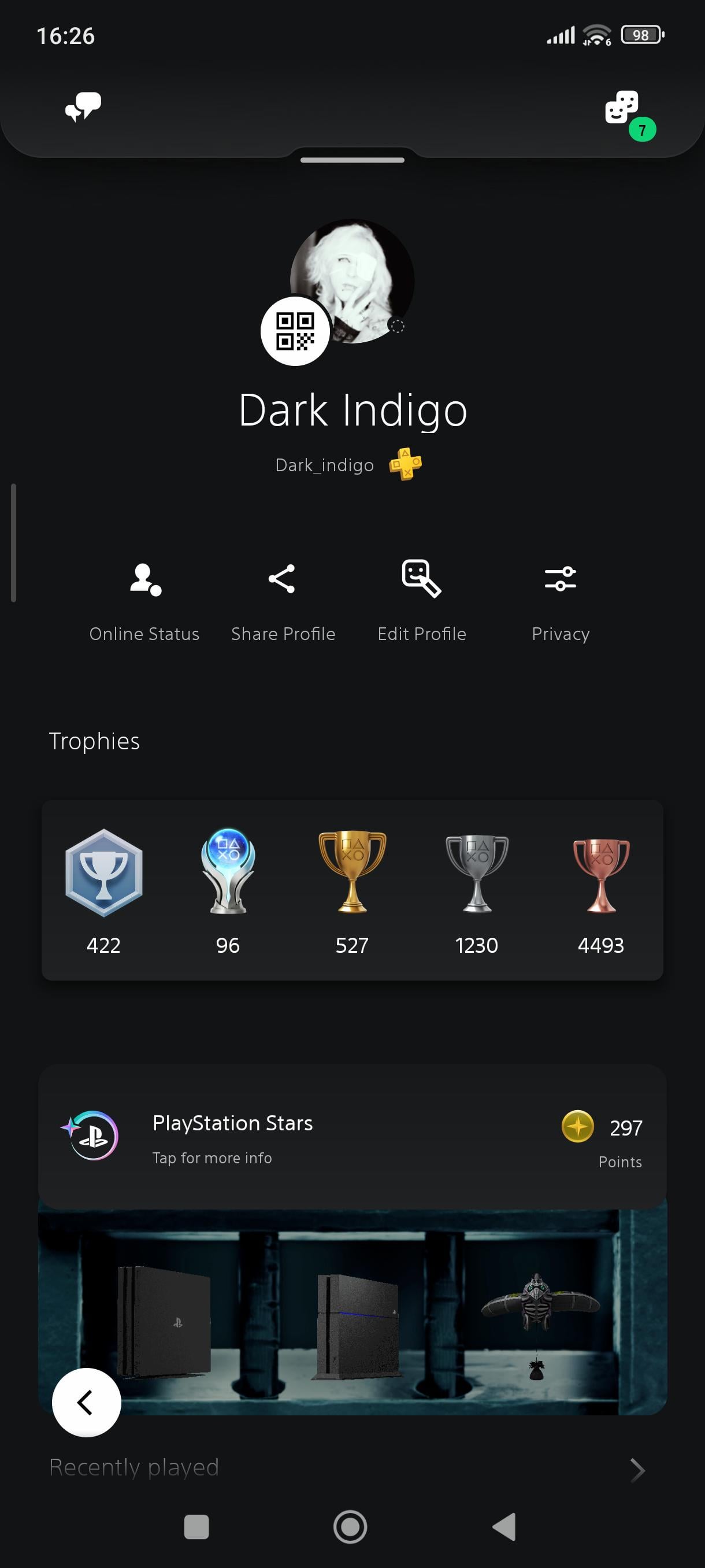Image resolution: width=705 pixels, height=1568 pixels.
Task: Tap the round back arrow button
Action: (x=86, y=1402)
